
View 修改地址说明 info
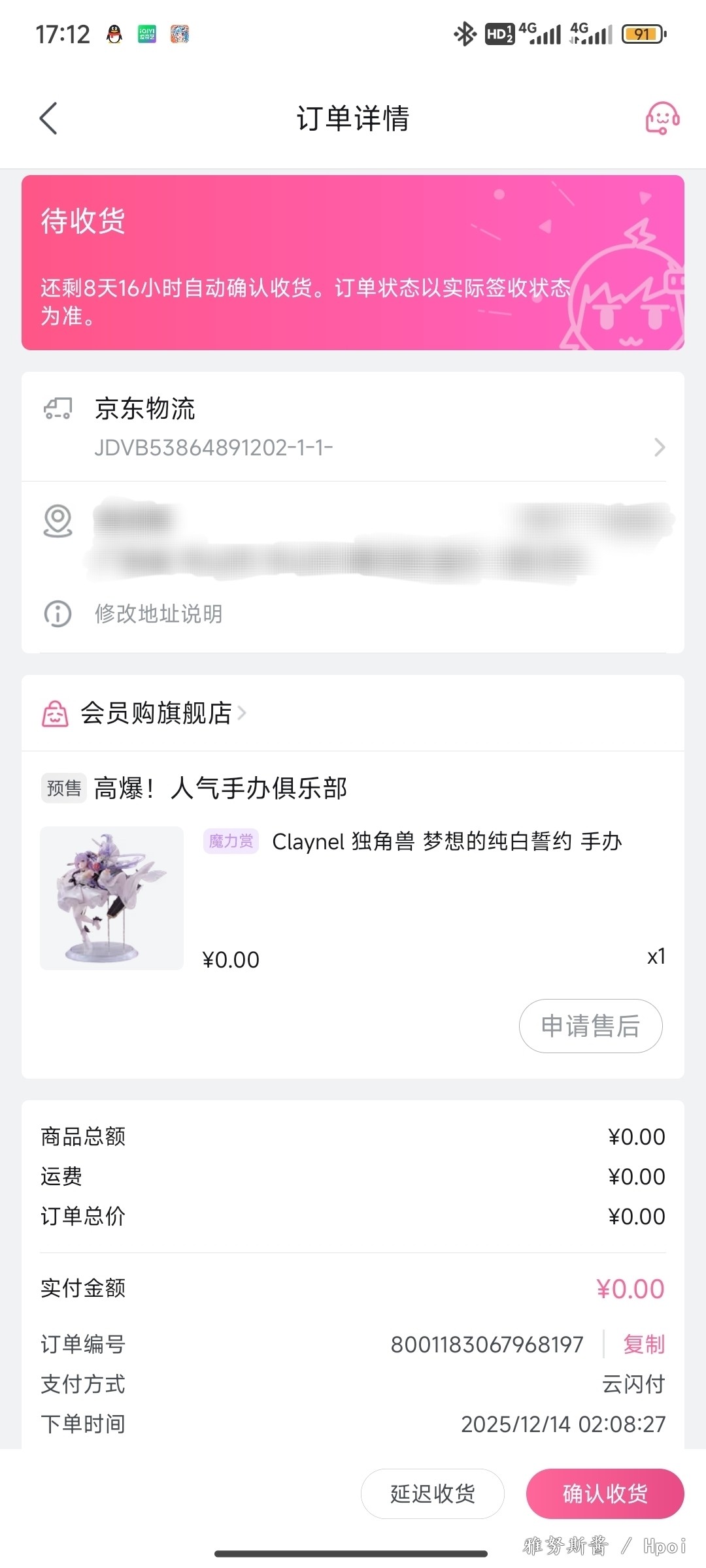(158, 613)
